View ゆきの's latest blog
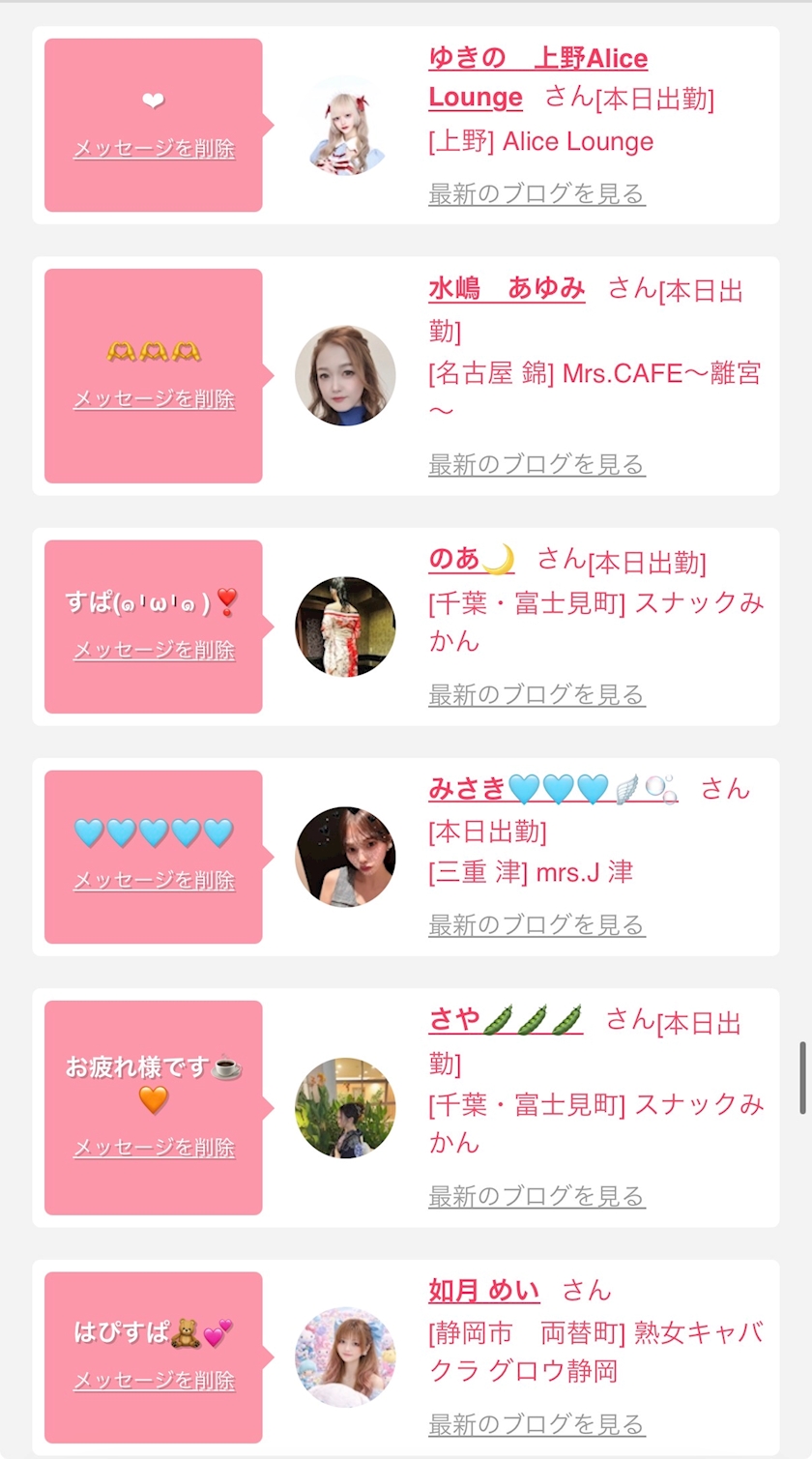The image size is (812, 1459). tap(536, 193)
